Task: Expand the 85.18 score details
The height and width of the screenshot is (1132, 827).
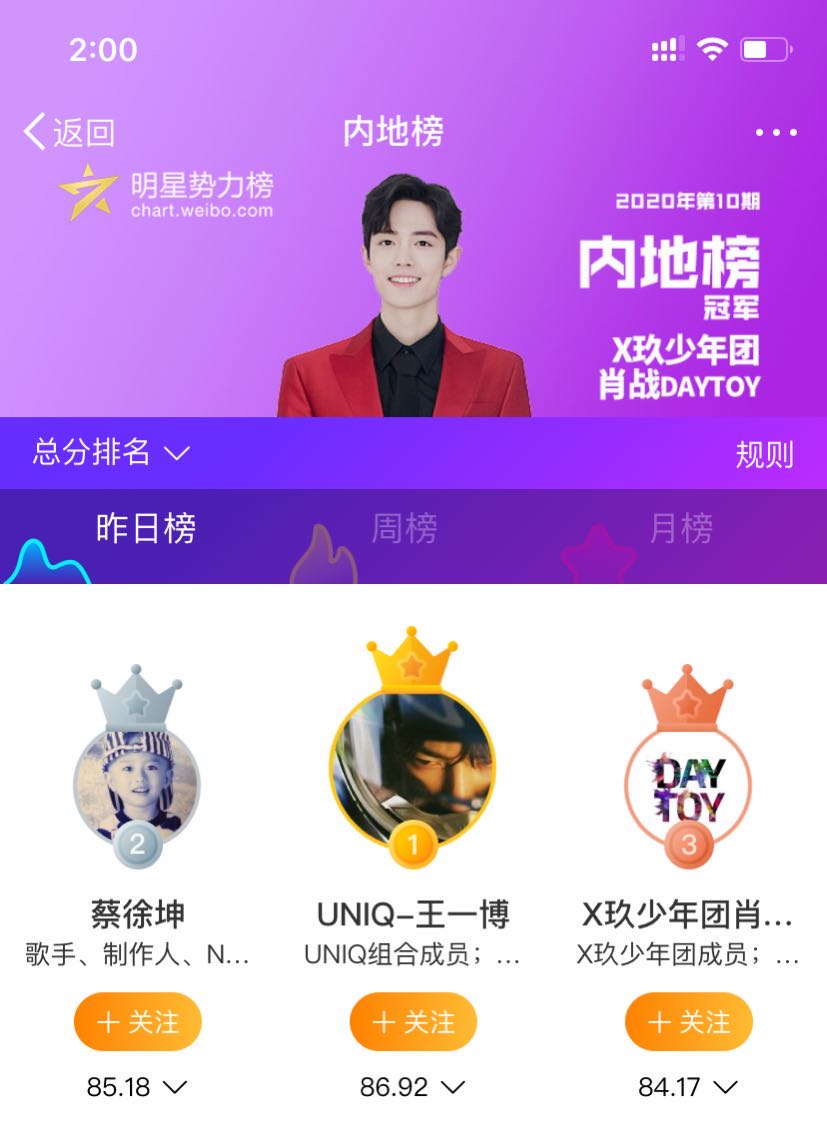Action: point(138,1087)
